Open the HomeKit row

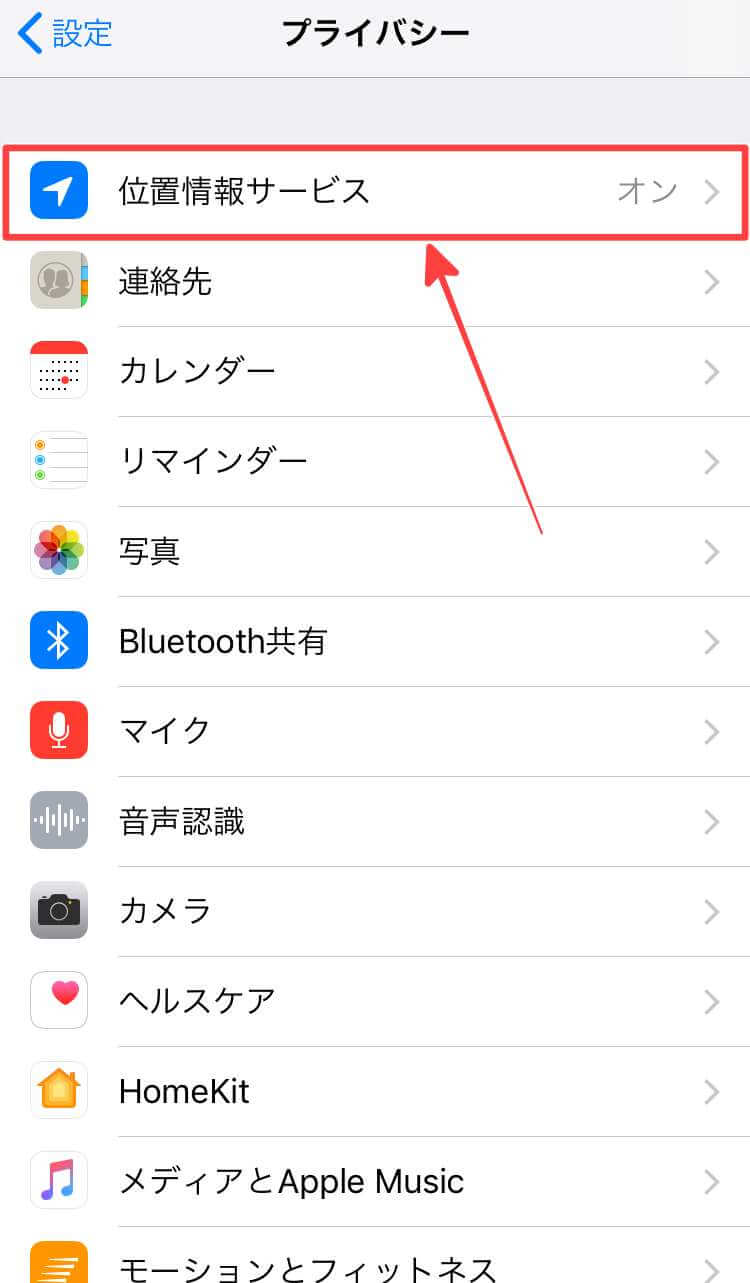pyautogui.click(x=375, y=1091)
